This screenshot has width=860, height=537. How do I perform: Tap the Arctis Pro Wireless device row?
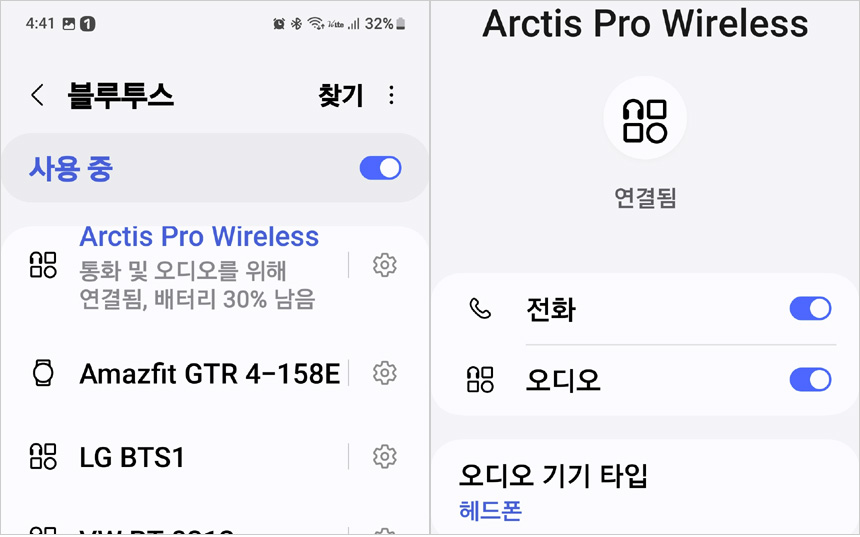point(198,266)
